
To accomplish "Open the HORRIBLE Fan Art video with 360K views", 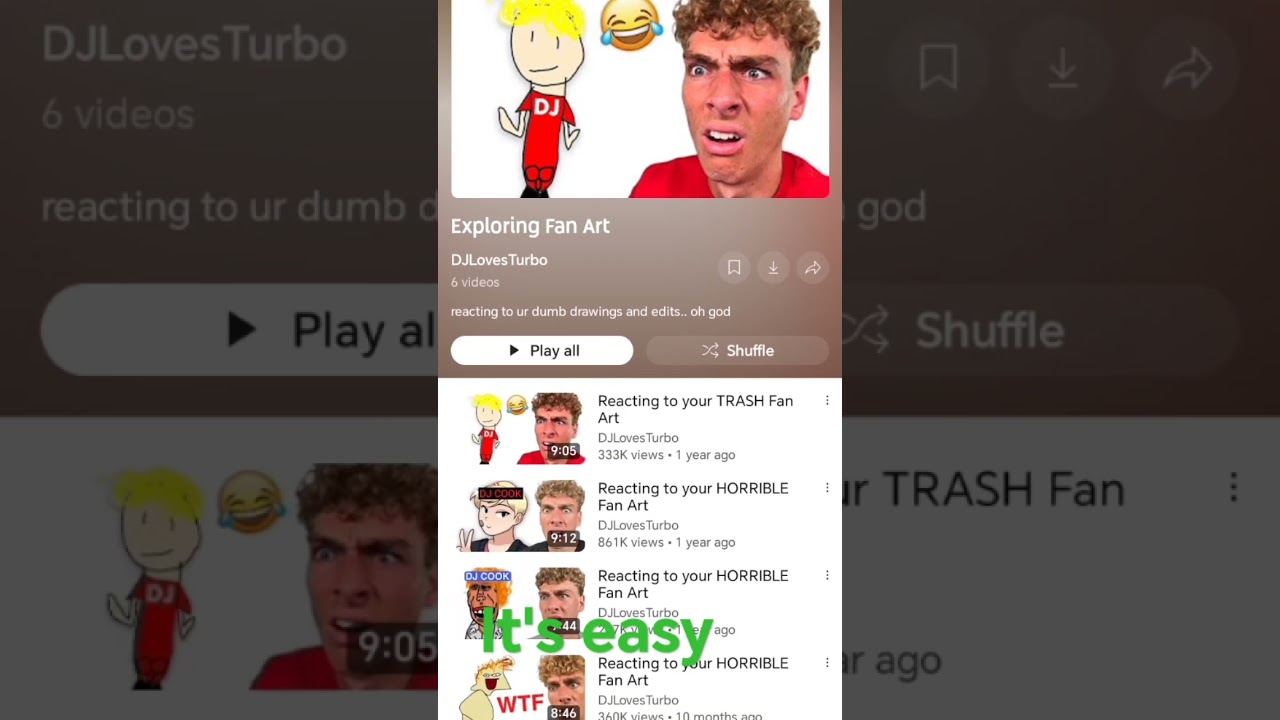I will click(692, 672).
